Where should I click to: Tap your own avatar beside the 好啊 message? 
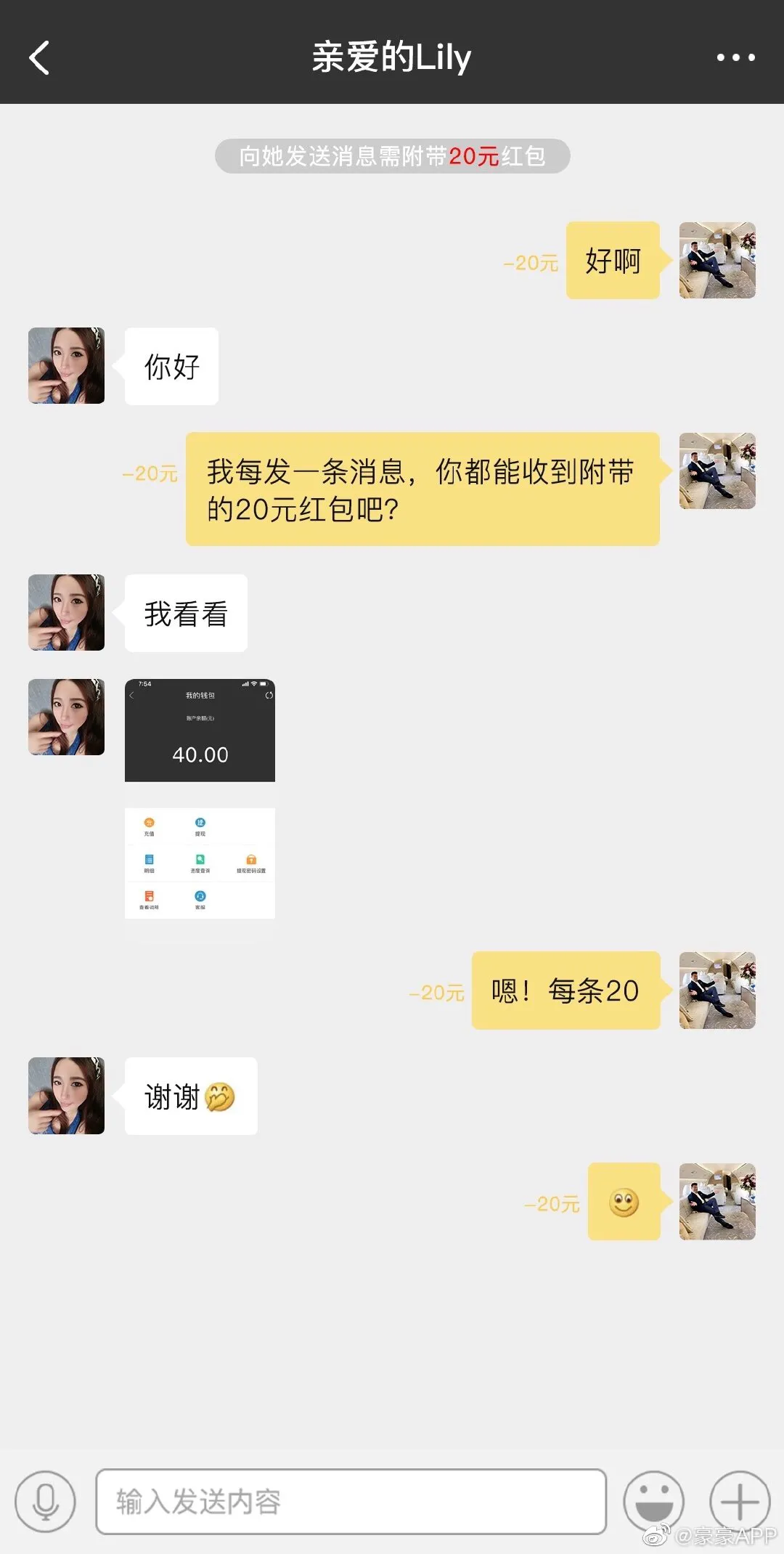[x=717, y=261]
